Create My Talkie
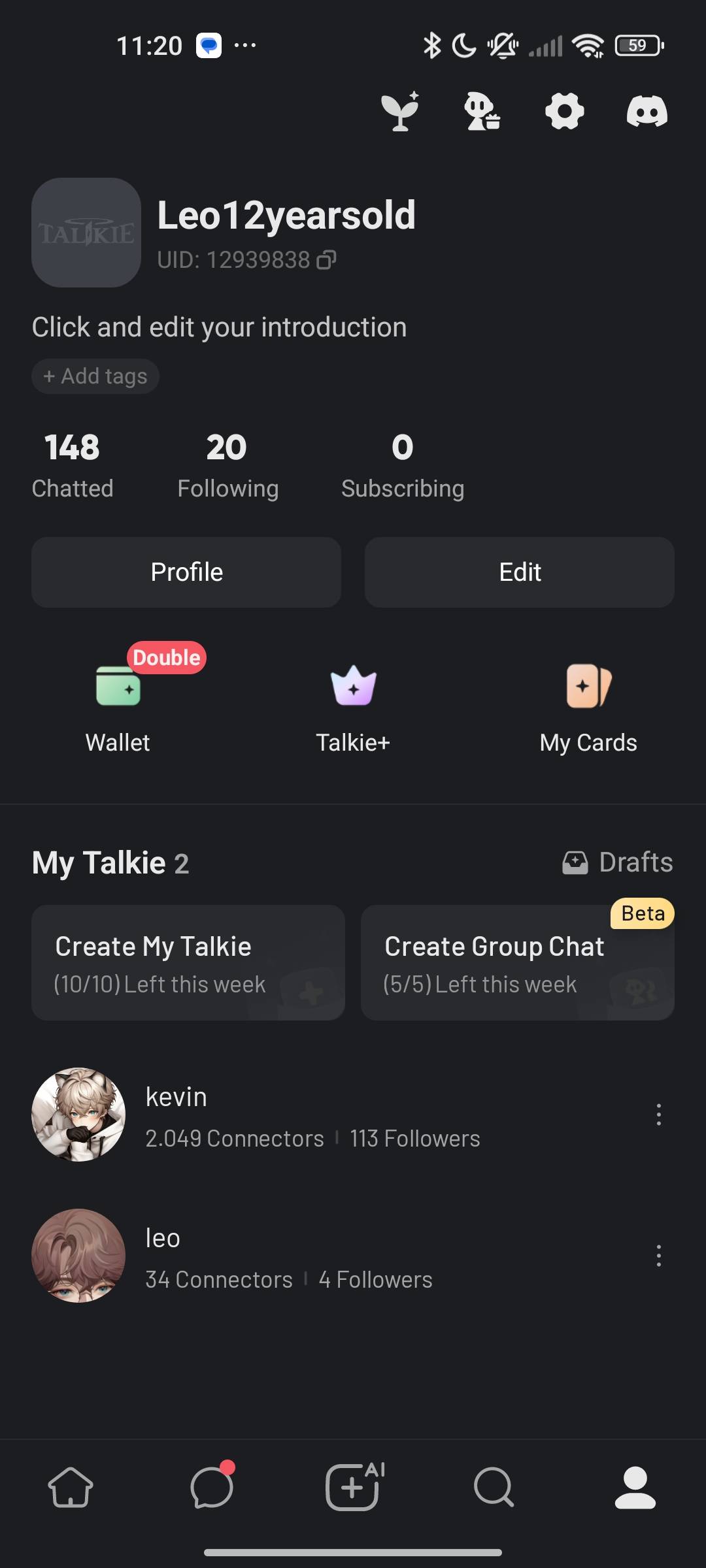 (x=188, y=962)
